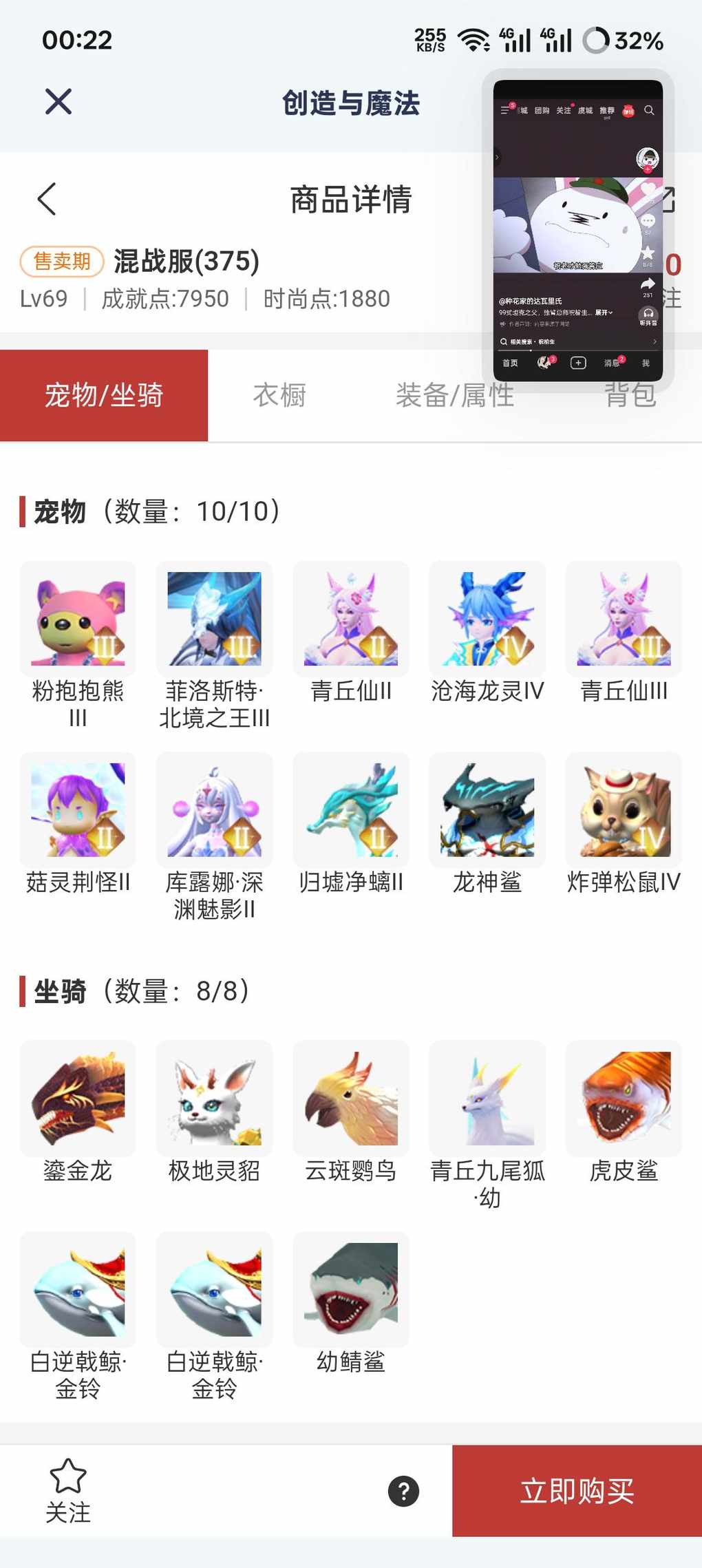Go back from 商品详情
Image resolution: width=702 pixels, height=1568 pixels.
coord(47,200)
